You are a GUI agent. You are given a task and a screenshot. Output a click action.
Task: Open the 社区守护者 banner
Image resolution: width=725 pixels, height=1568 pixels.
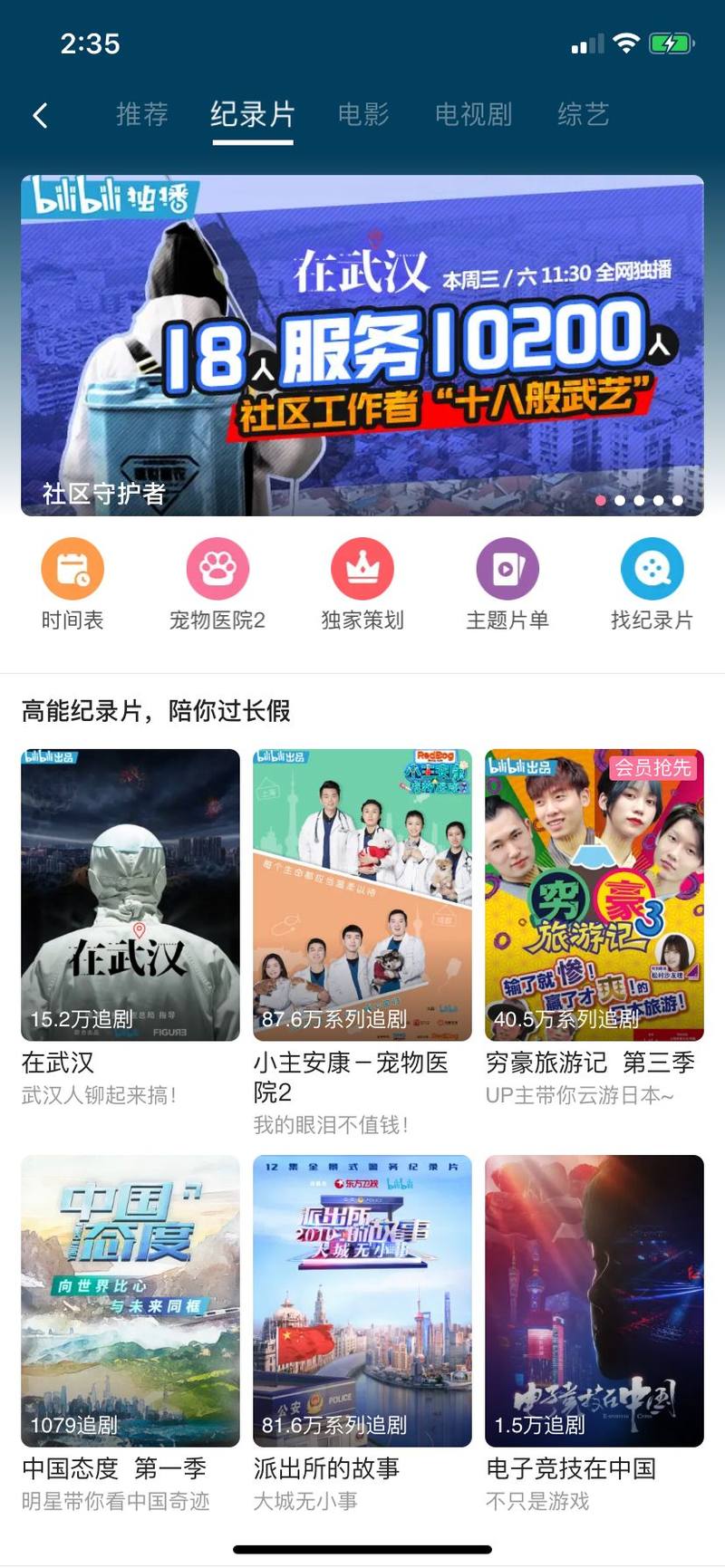point(362,345)
